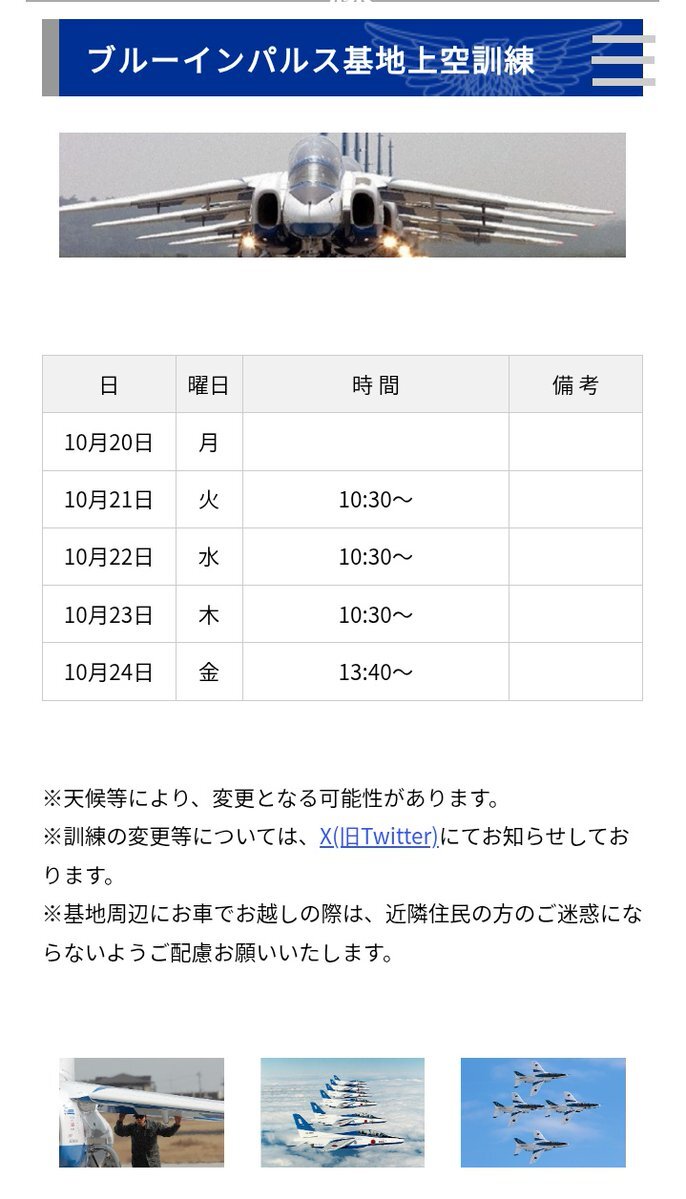
Task: Open the four jets blue sky thumbnail
Action: [x=543, y=1113]
